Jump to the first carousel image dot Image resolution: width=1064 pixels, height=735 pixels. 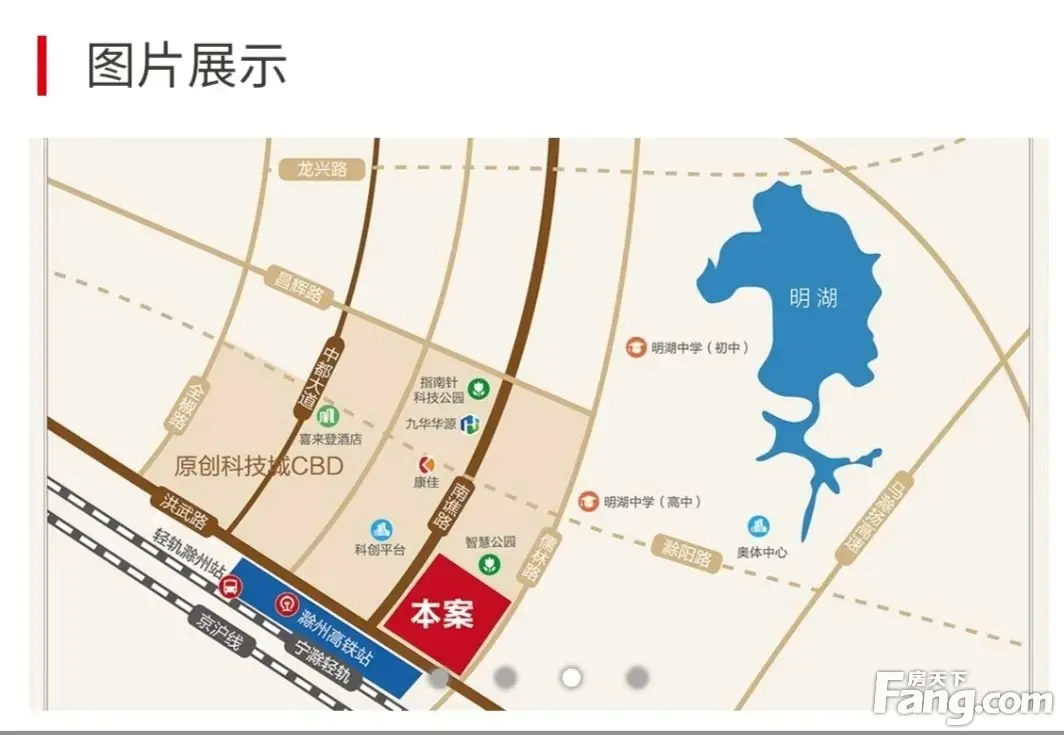pyautogui.click(x=439, y=678)
